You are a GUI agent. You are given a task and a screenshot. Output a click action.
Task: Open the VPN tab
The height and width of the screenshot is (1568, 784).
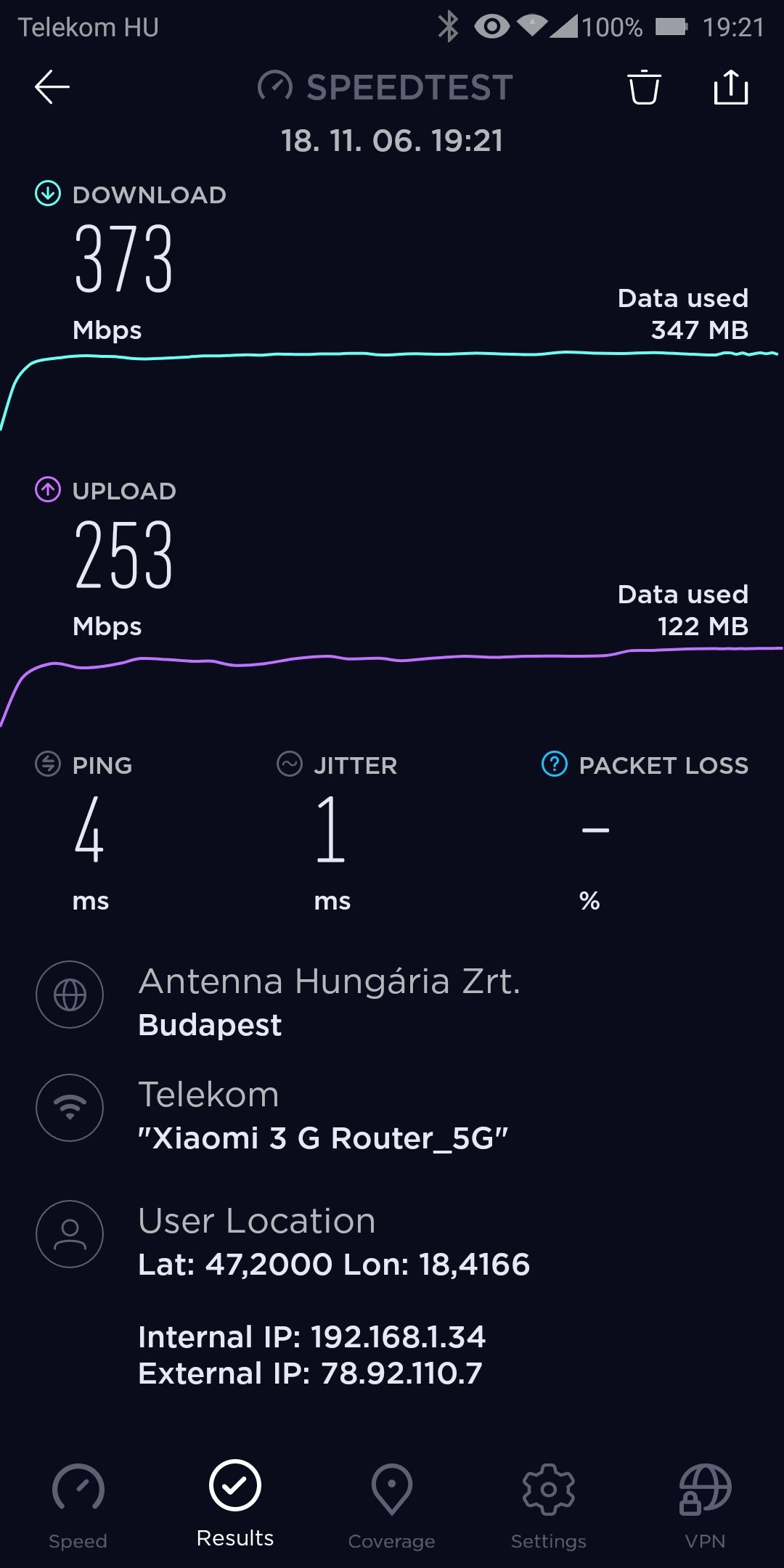(x=705, y=1506)
